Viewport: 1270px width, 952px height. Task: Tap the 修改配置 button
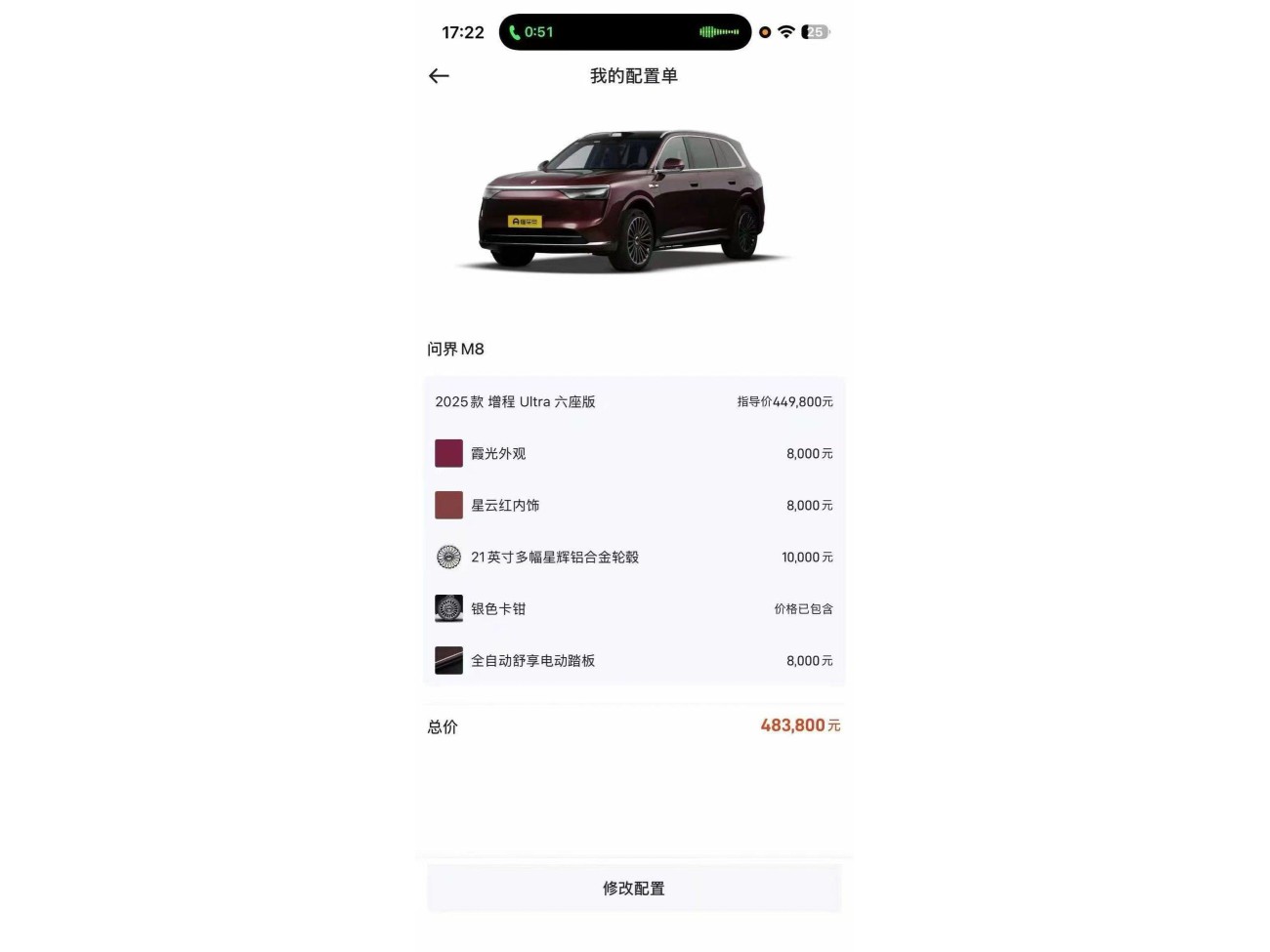pos(634,888)
